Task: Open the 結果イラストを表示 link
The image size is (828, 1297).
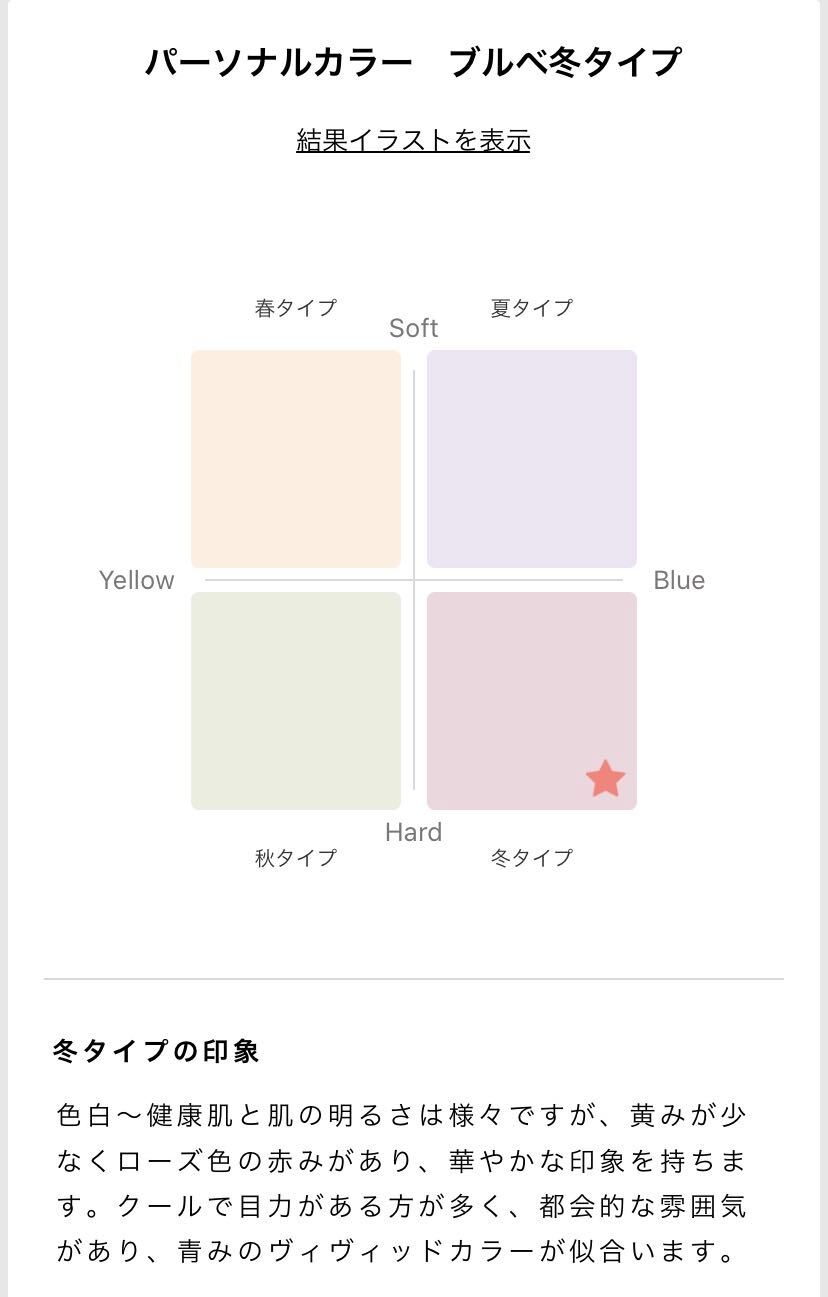Action: pyautogui.click(x=413, y=140)
